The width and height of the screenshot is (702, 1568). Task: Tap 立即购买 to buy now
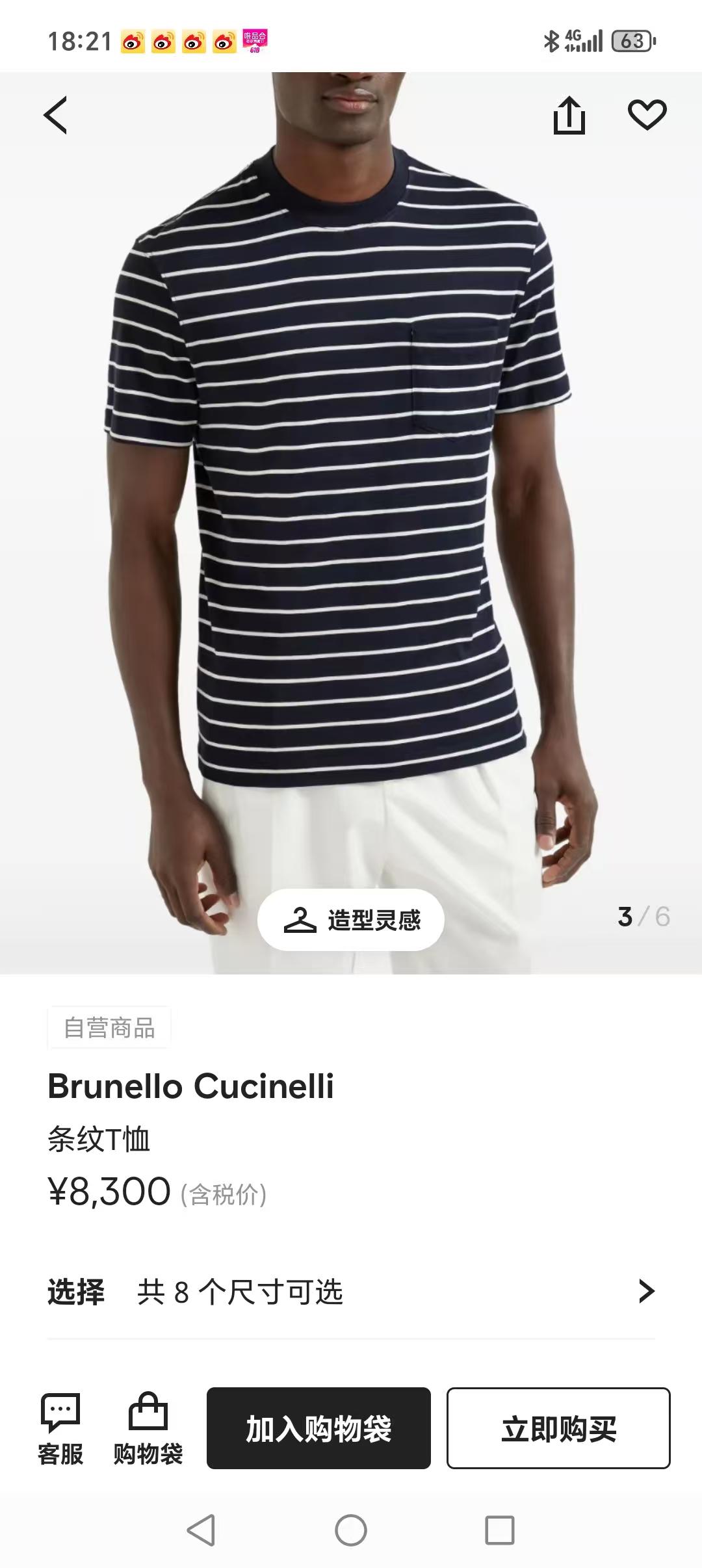pyautogui.click(x=558, y=1428)
